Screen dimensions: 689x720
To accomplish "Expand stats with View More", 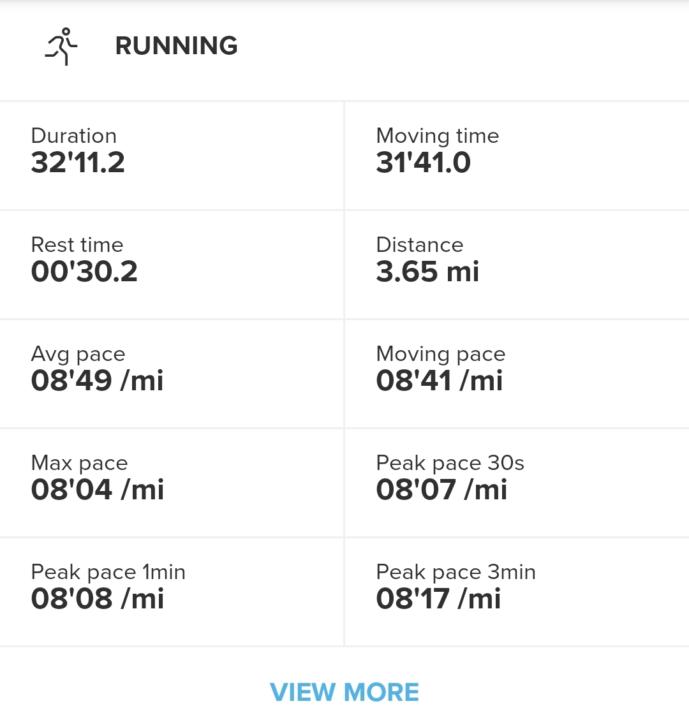I will [x=344, y=692].
